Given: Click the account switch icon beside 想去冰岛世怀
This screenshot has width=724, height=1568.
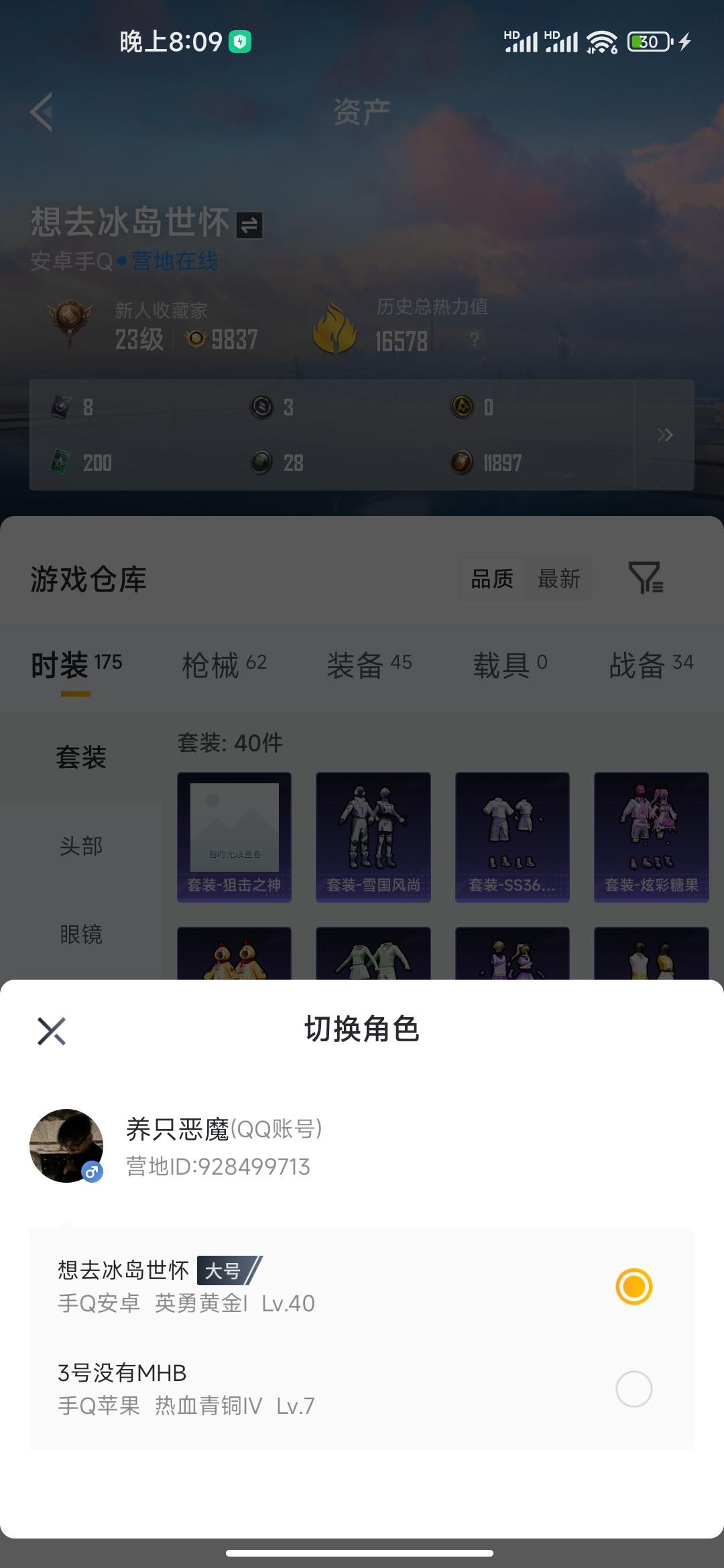Looking at the screenshot, I should tap(249, 224).
